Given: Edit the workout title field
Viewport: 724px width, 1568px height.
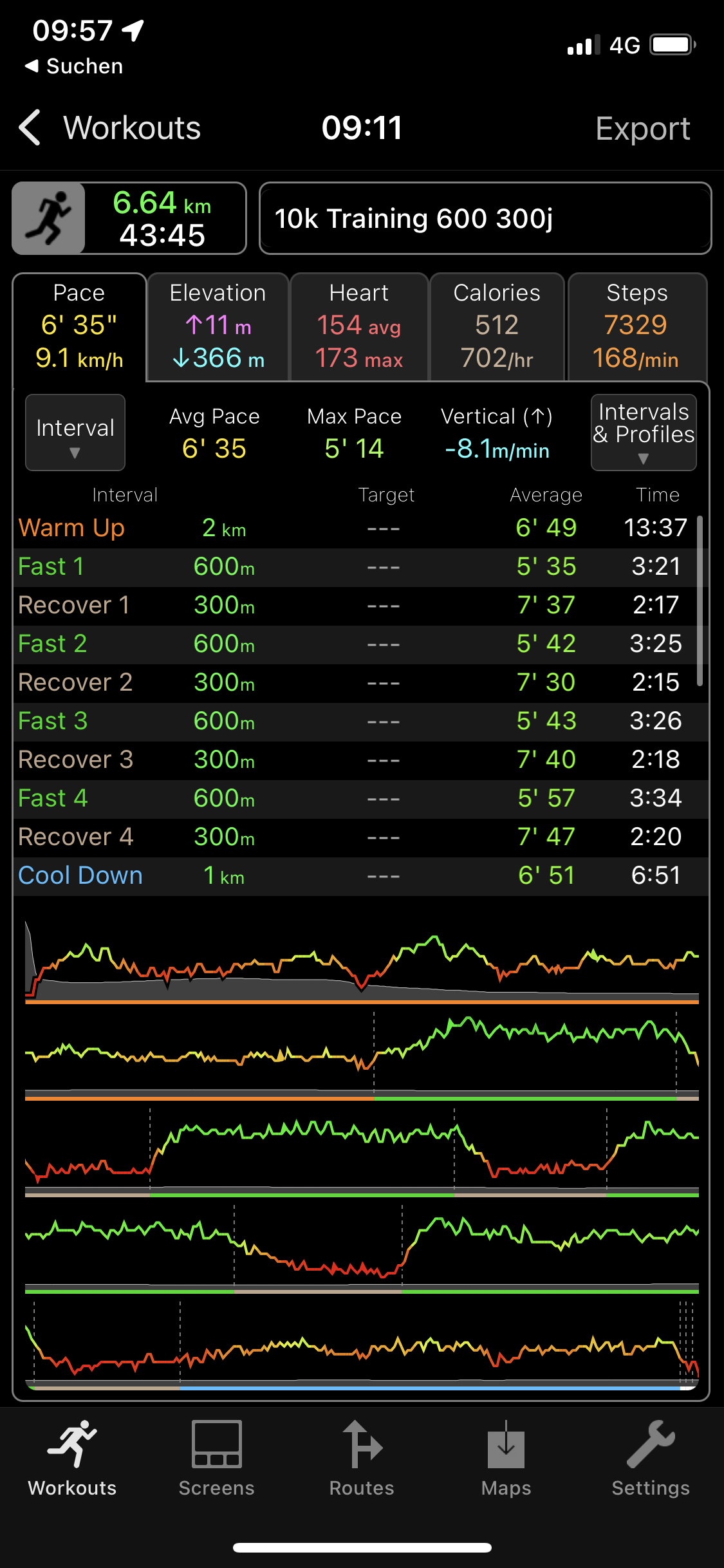Looking at the screenshot, I should point(485,219).
